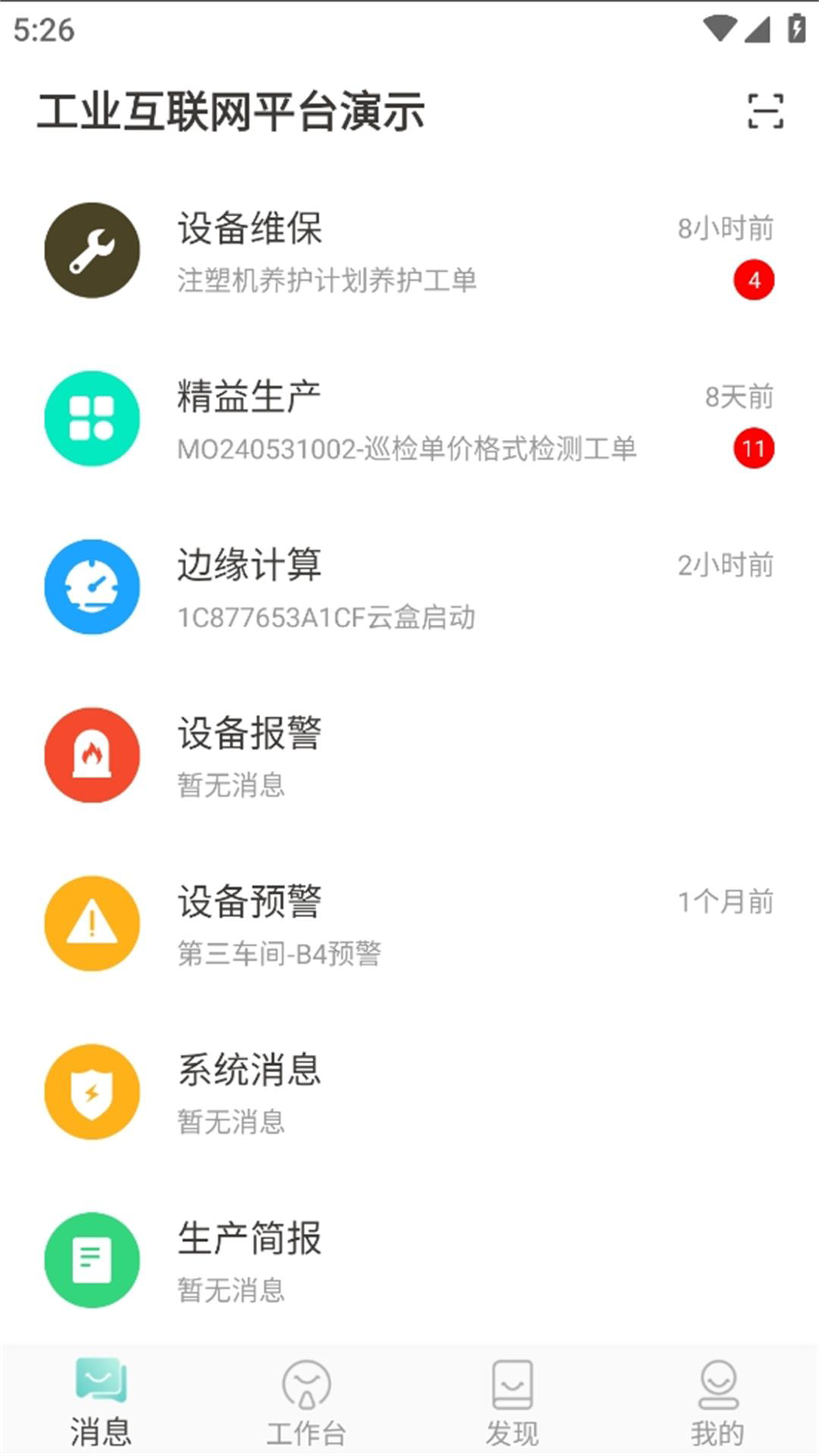Tap the 设备维保 wrench icon
819x1456 pixels.
[x=91, y=250]
